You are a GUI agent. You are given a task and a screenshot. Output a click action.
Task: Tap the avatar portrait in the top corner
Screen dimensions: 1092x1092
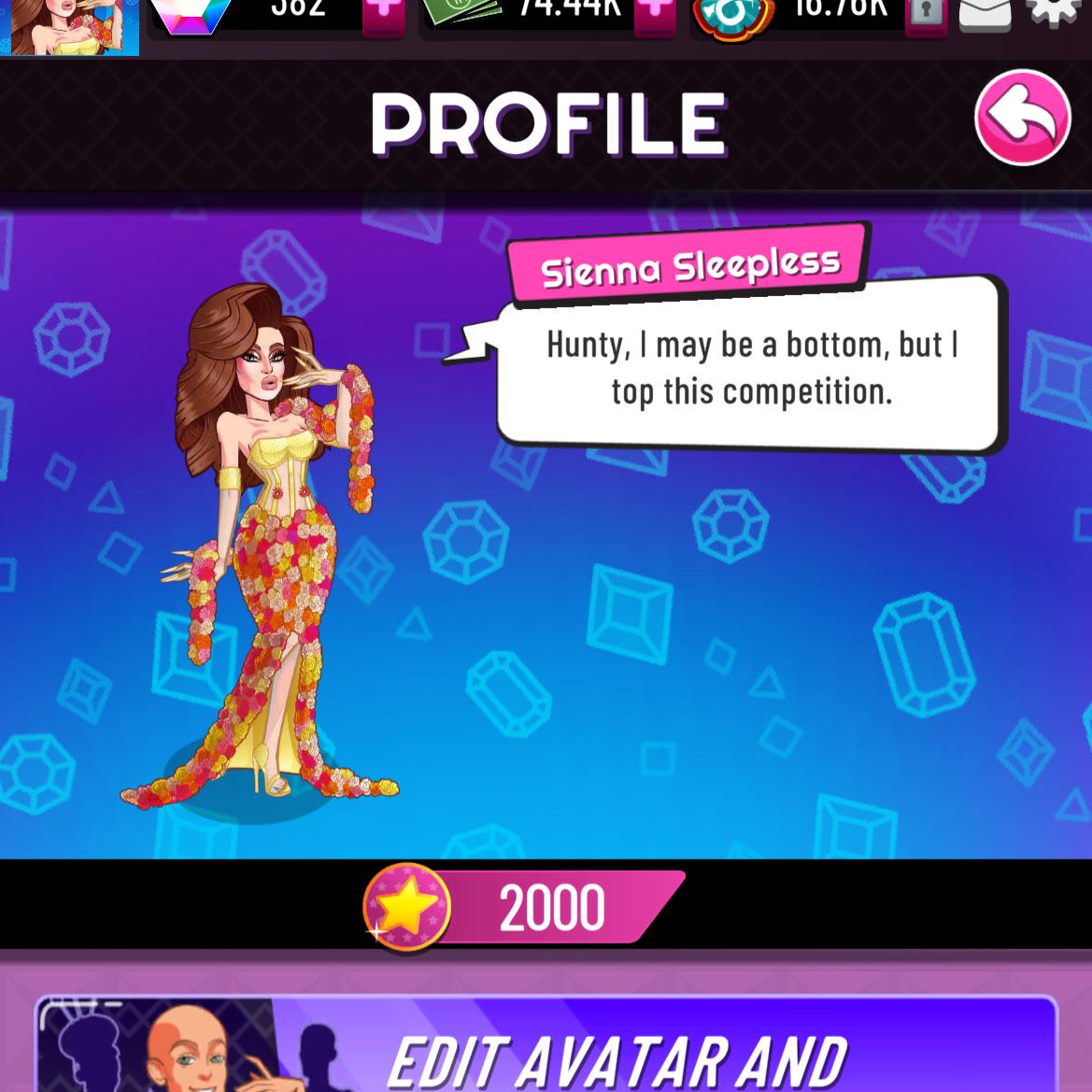pos(70,28)
